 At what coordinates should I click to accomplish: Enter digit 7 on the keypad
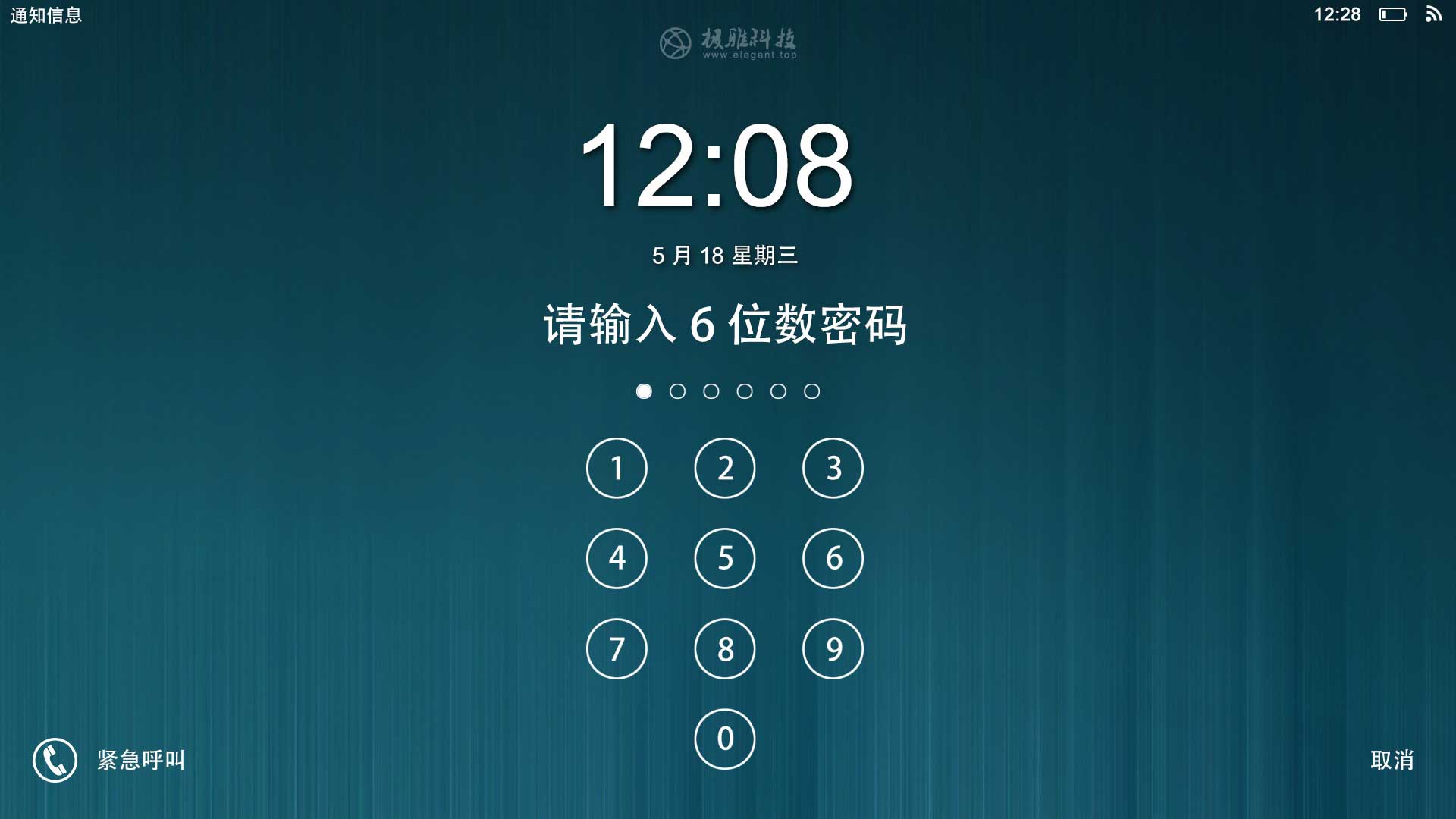click(x=617, y=648)
